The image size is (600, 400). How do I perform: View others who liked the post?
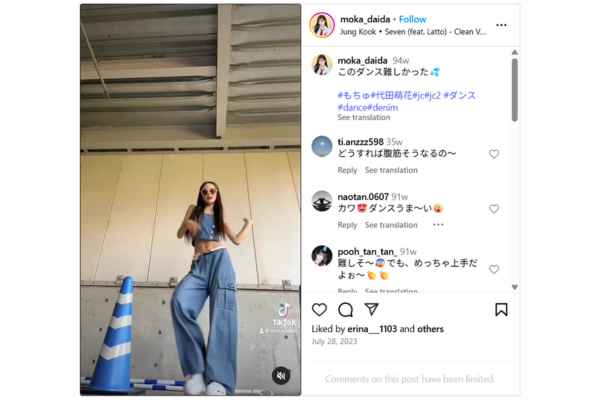[x=430, y=329]
